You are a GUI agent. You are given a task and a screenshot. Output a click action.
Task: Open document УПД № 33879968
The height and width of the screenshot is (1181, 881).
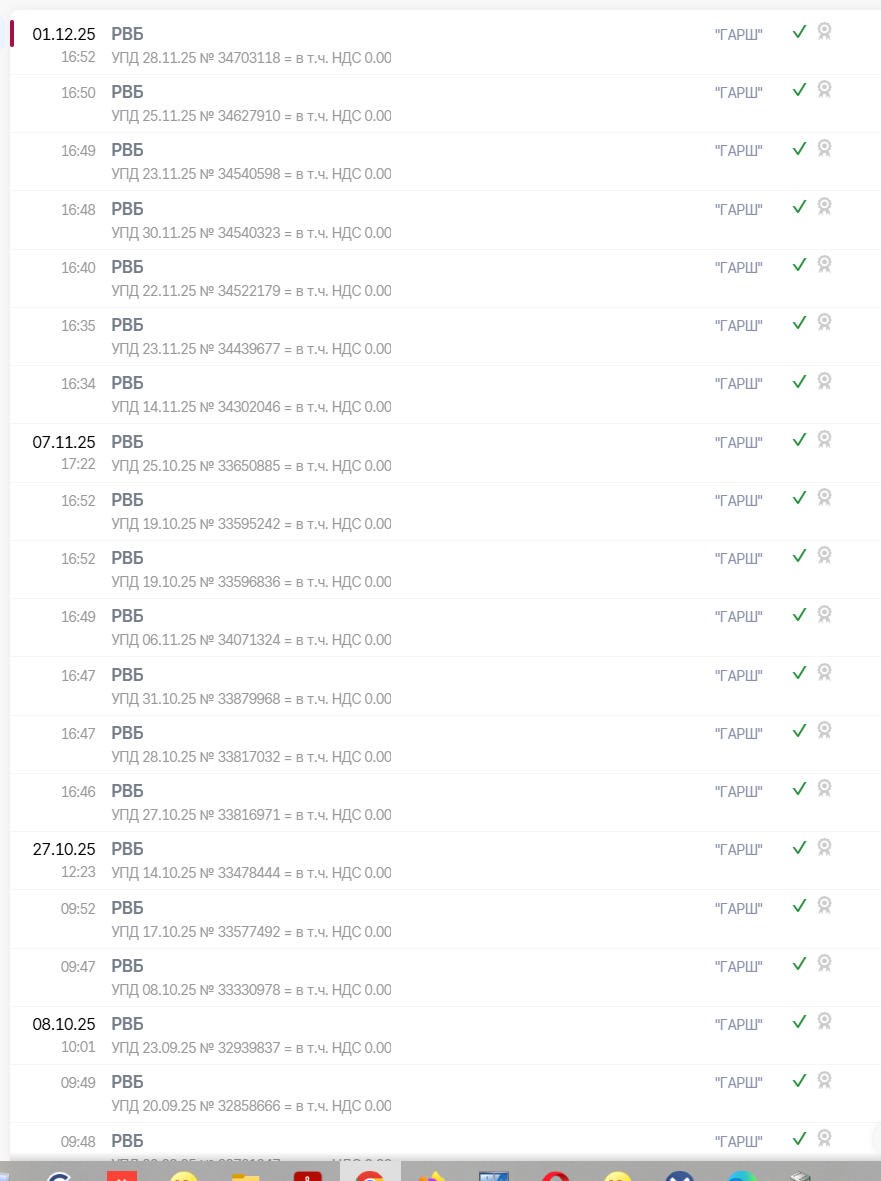click(251, 699)
